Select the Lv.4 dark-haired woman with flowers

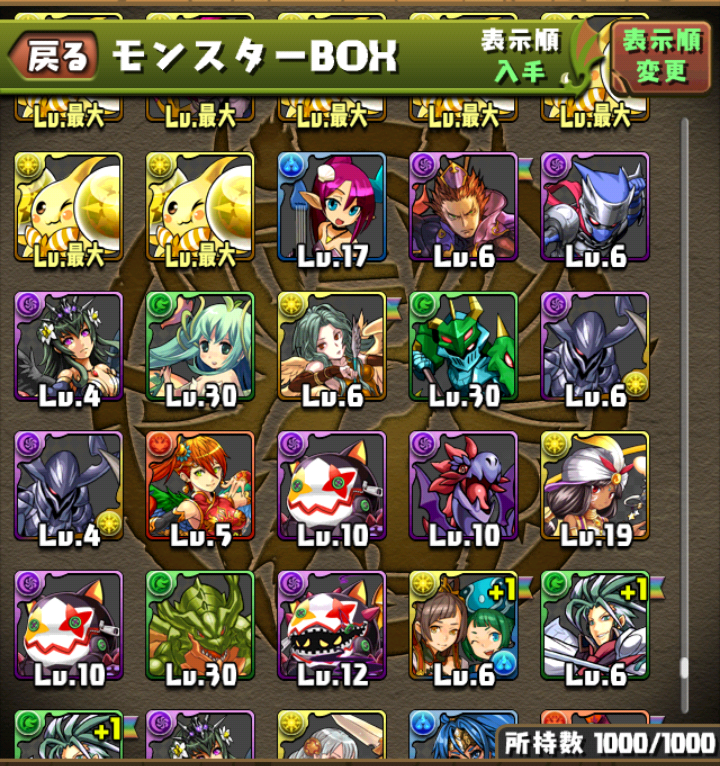coord(69,347)
